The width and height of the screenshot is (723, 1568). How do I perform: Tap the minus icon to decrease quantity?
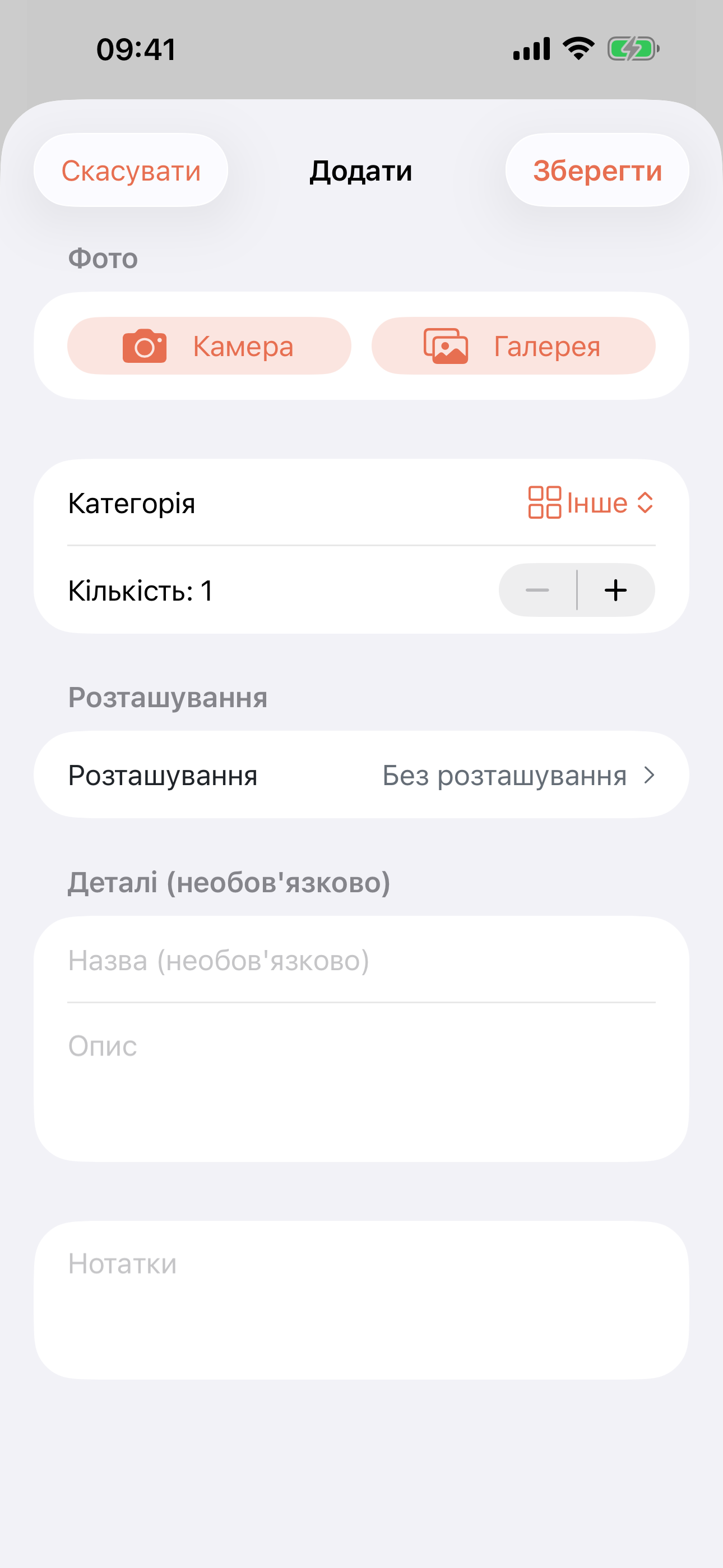[x=538, y=589]
